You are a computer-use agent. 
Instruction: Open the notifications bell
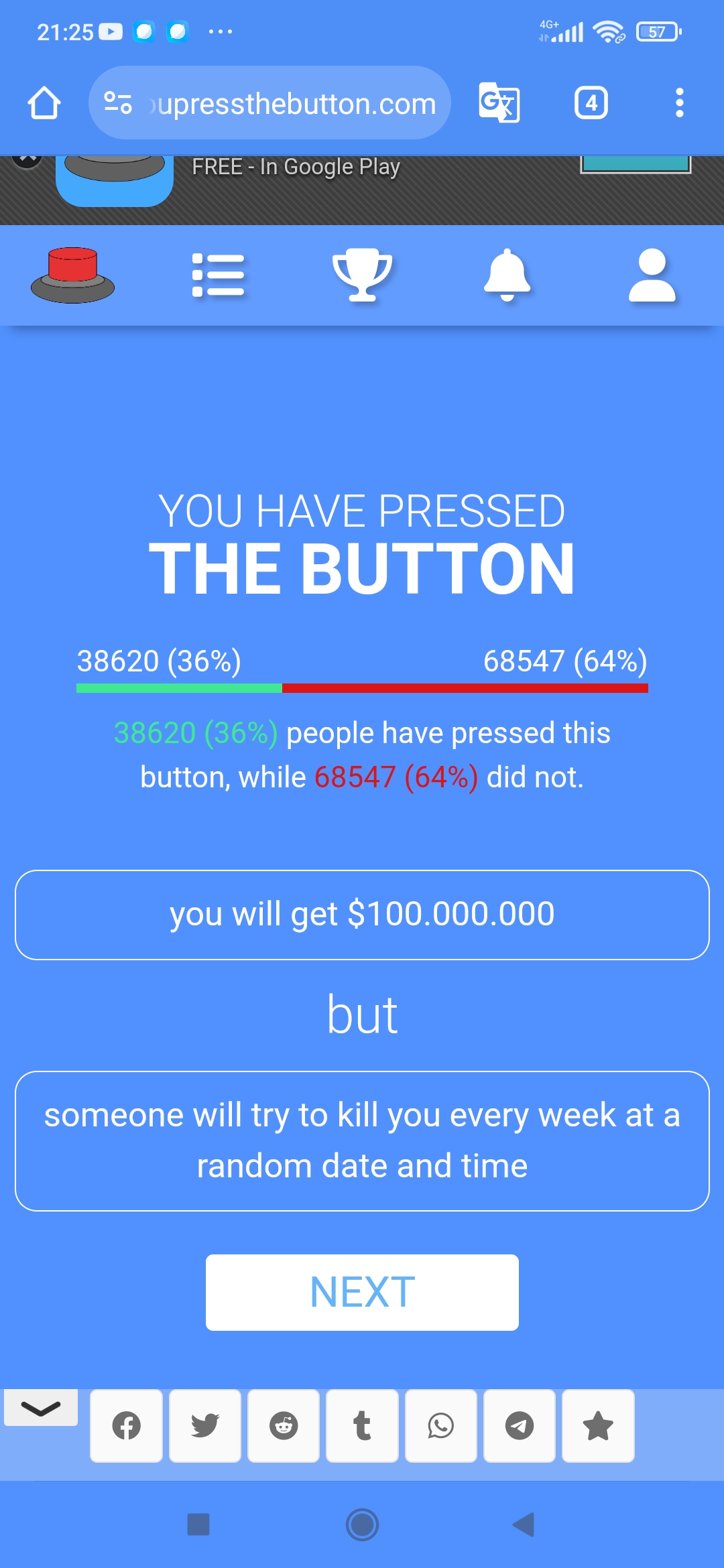[507, 275]
